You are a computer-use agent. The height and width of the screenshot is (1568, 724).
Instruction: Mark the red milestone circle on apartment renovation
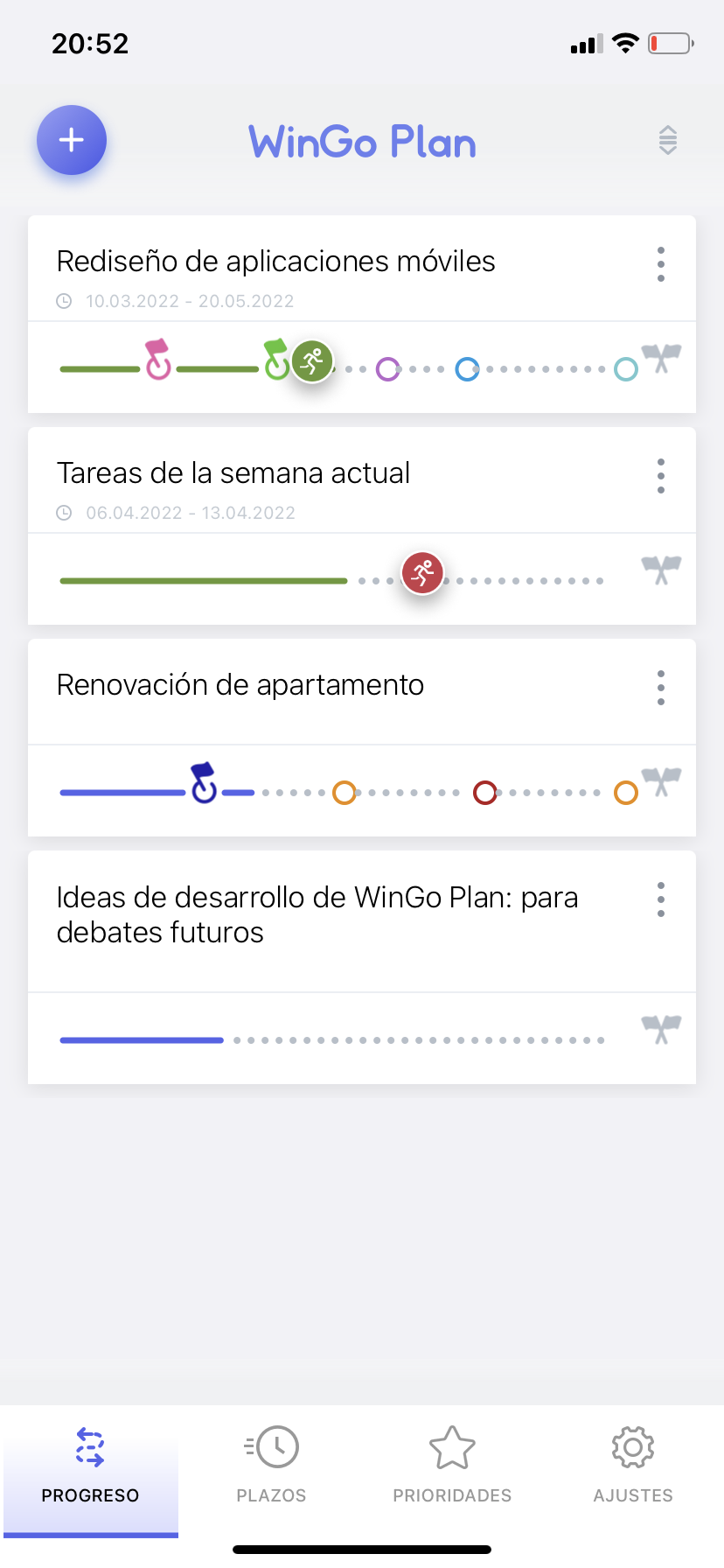click(485, 793)
